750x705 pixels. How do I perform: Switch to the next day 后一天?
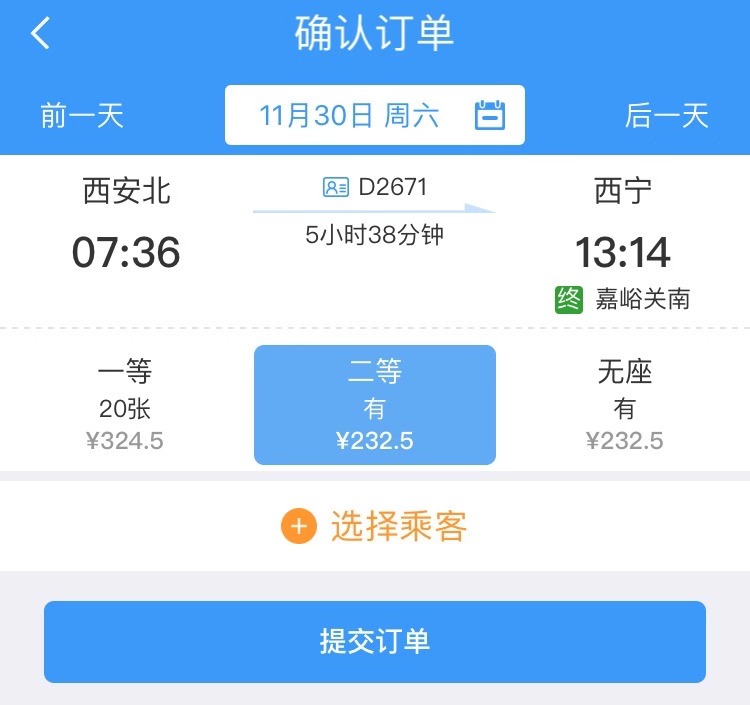pyautogui.click(x=666, y=116)
